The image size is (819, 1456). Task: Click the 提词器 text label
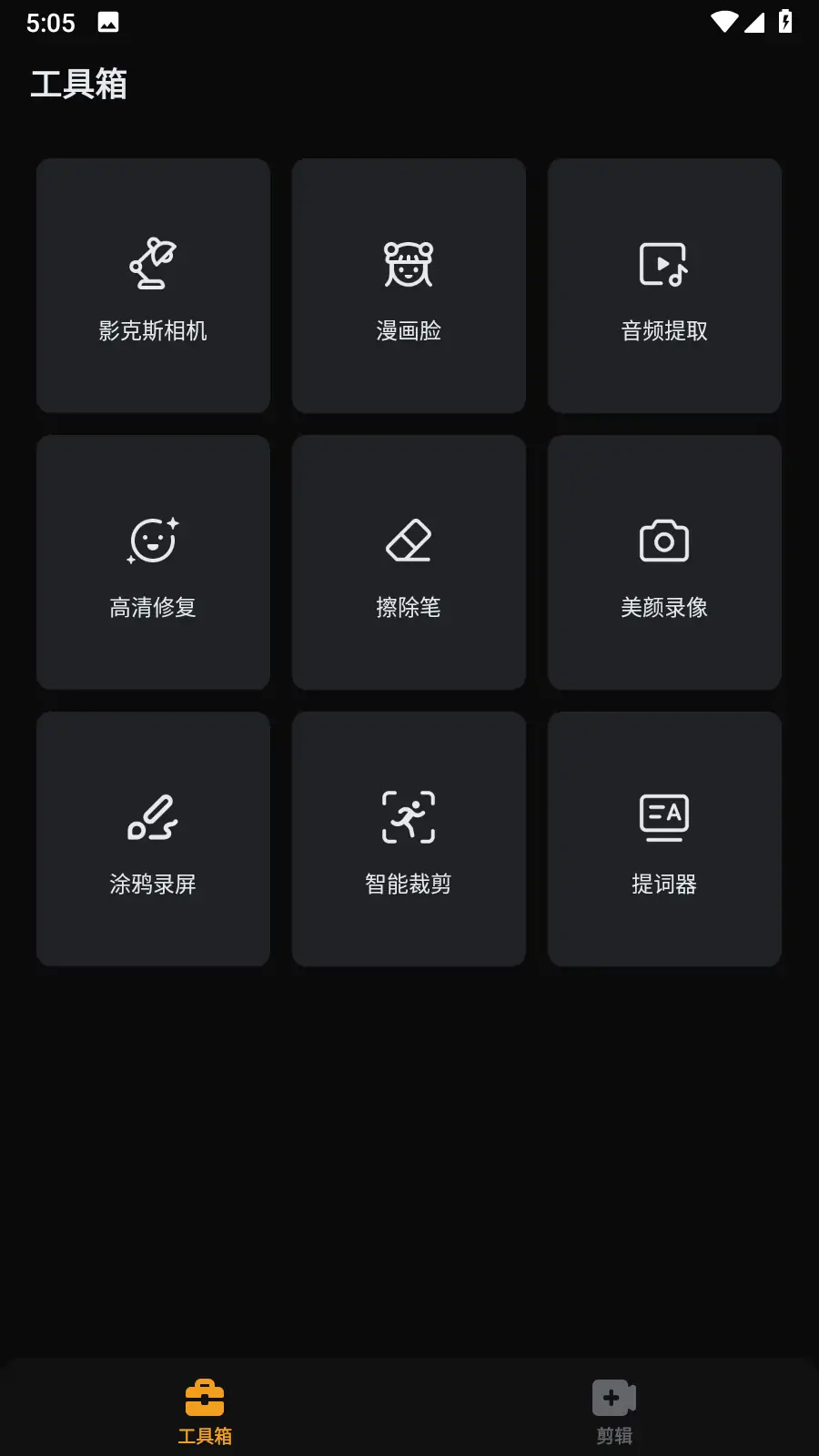point(663,884)
